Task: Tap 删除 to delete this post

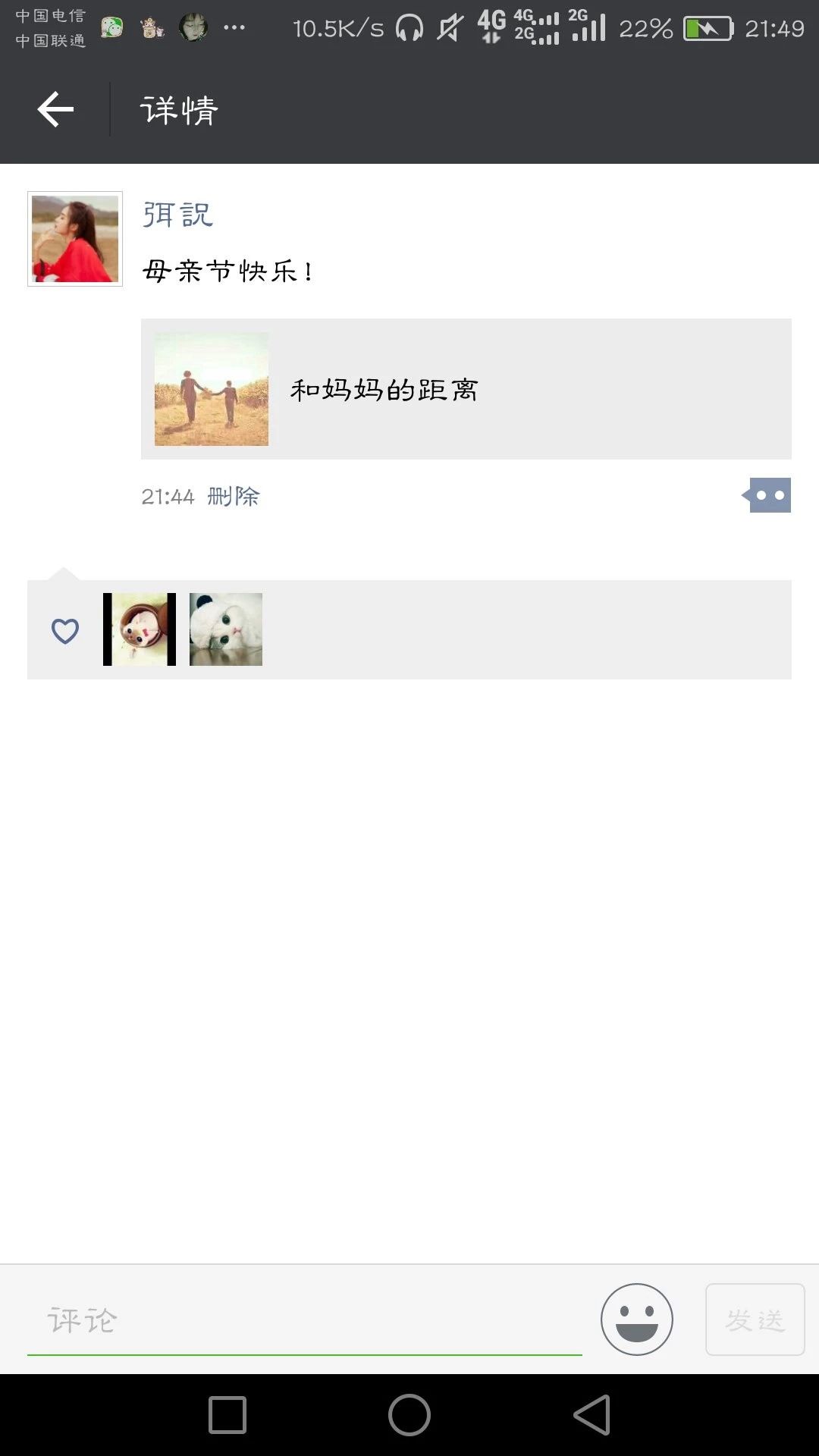Action: click(234, 497)
